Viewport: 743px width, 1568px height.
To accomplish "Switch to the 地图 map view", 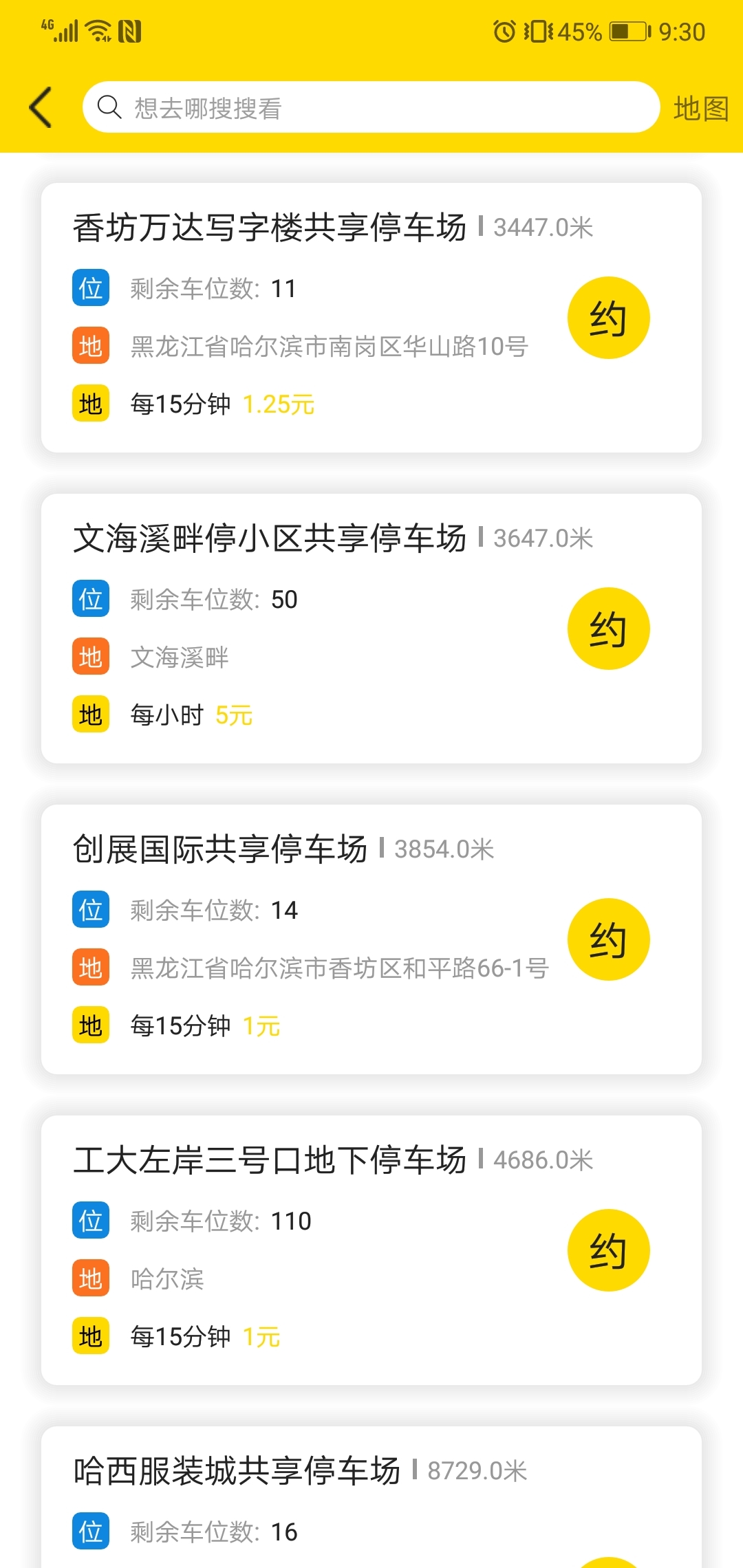I will [x=700, y=108].
